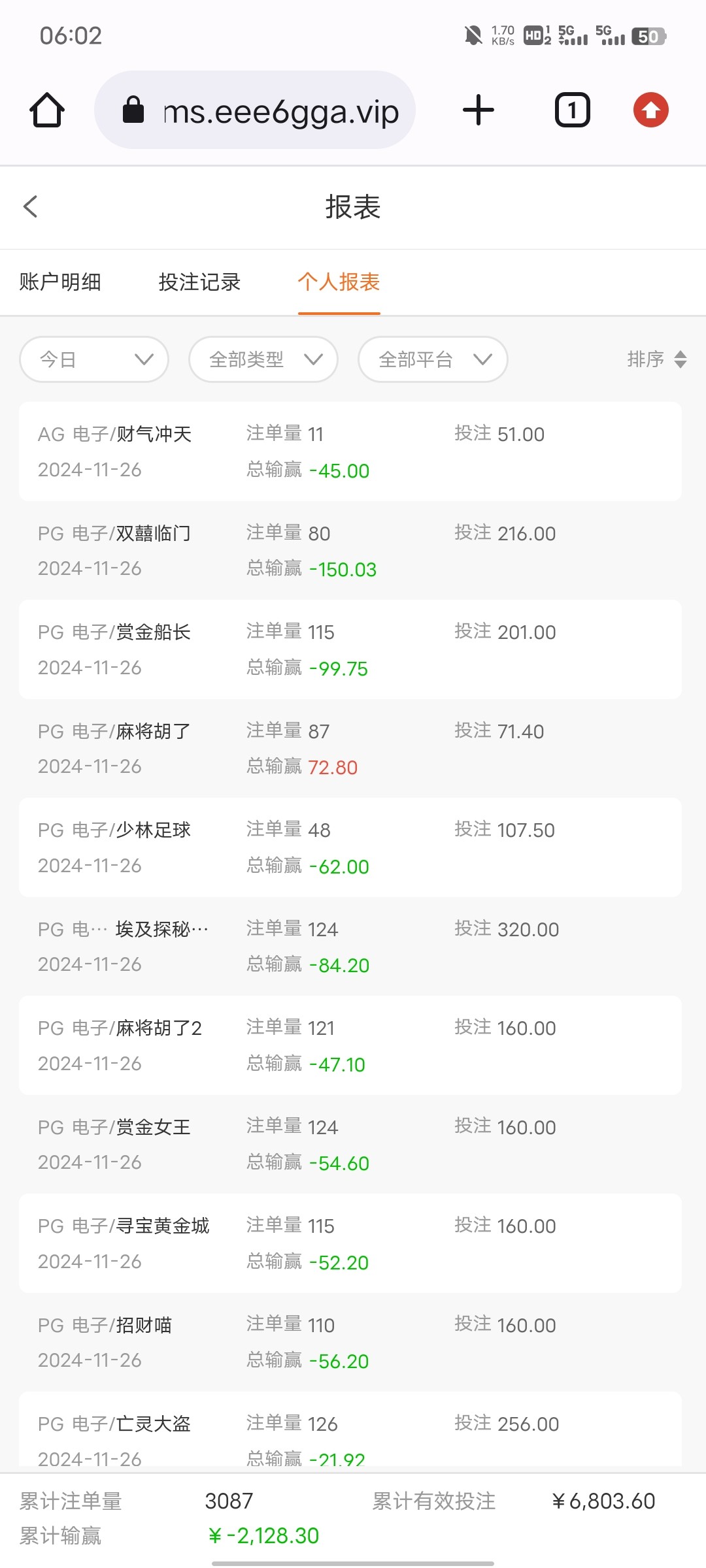706x1568 pixels.
Task: Tap the red upload arrow icon
Action: coord(650,110)
